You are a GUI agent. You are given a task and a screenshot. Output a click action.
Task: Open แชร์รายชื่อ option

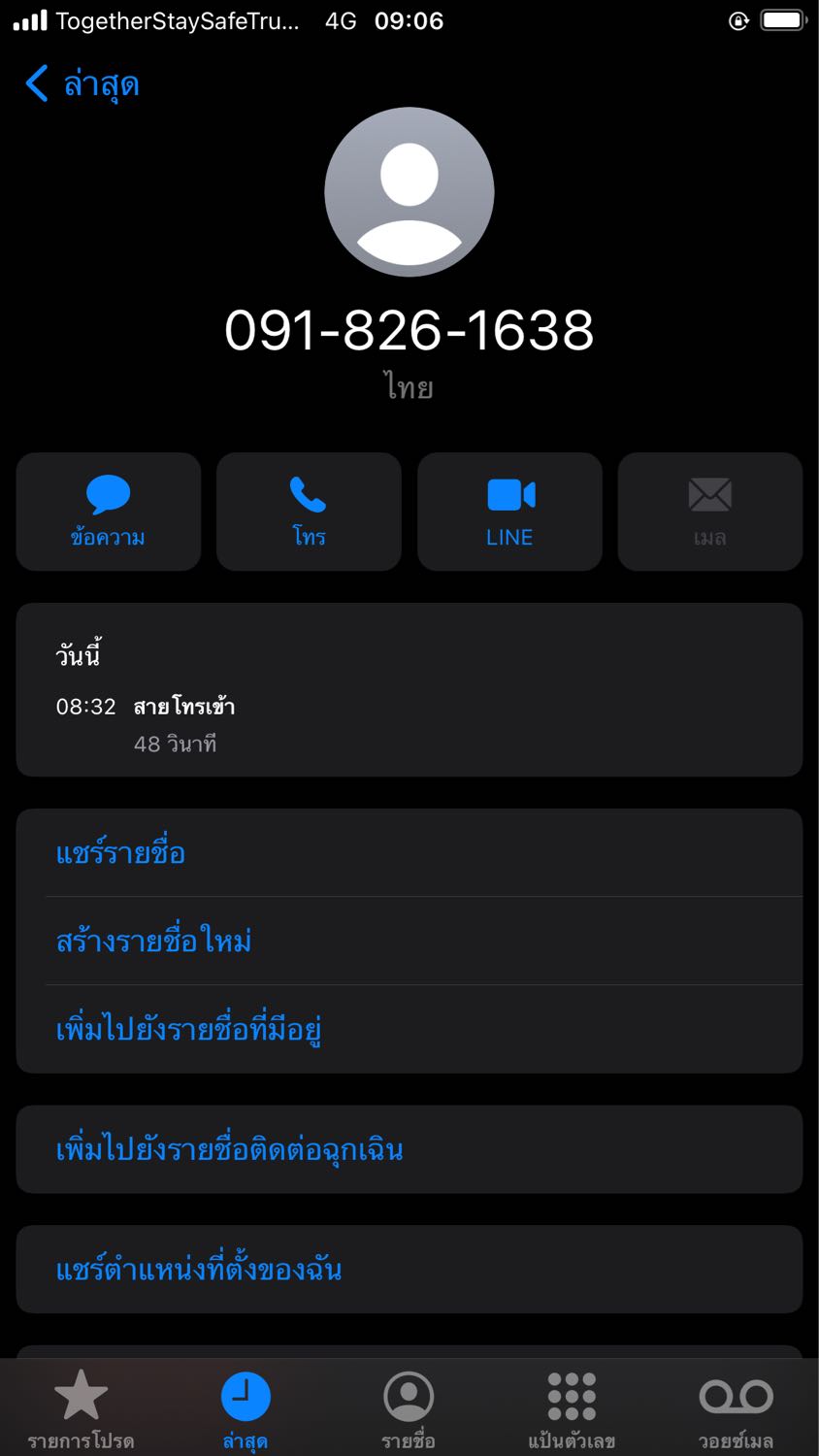[409, 852]
